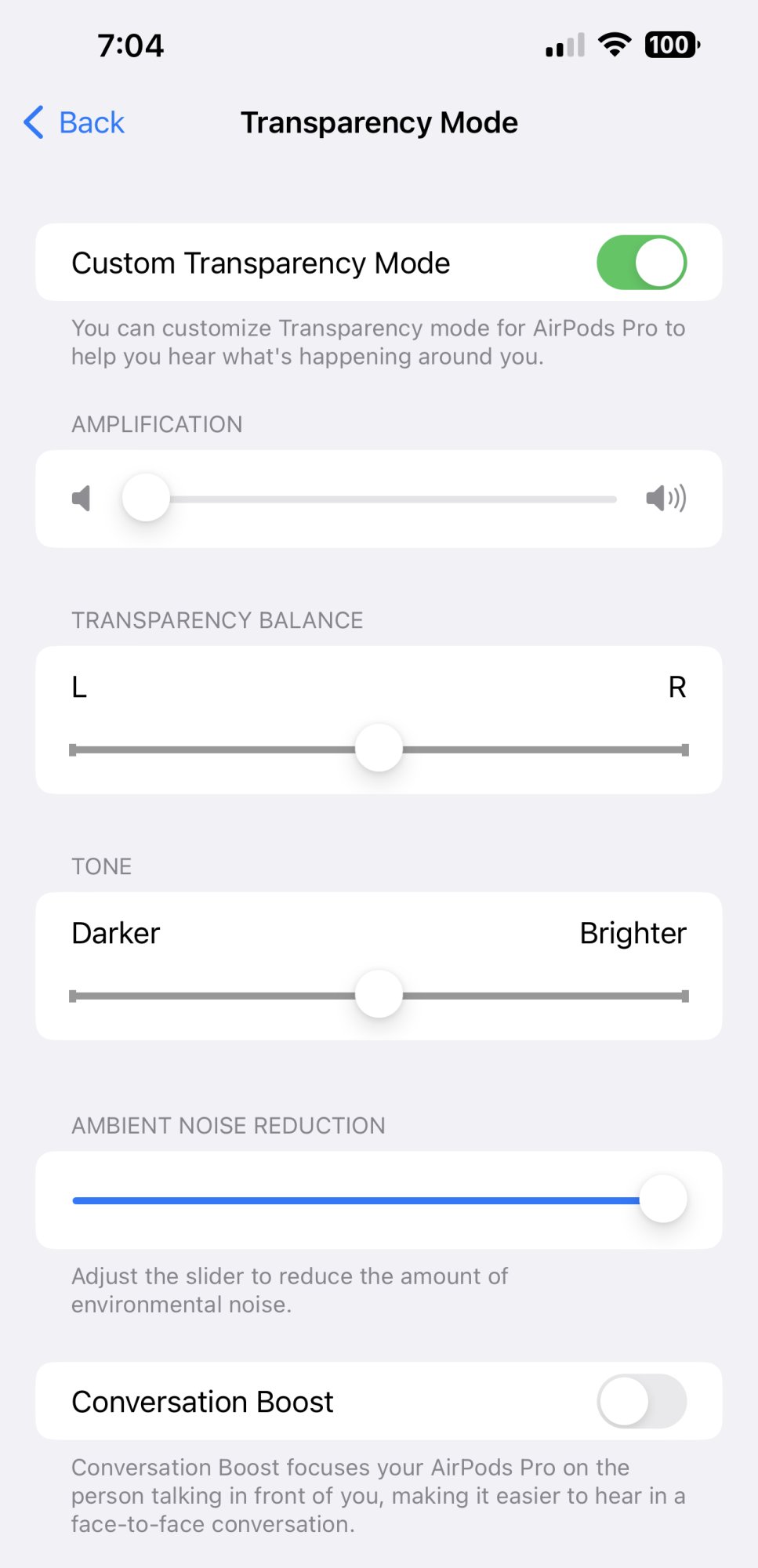Image resolution: width=758 pixels, height=1568 pixels.
Task: Tap the Tone slider knob
Action: pyautogui.click(x=379, y=994)
